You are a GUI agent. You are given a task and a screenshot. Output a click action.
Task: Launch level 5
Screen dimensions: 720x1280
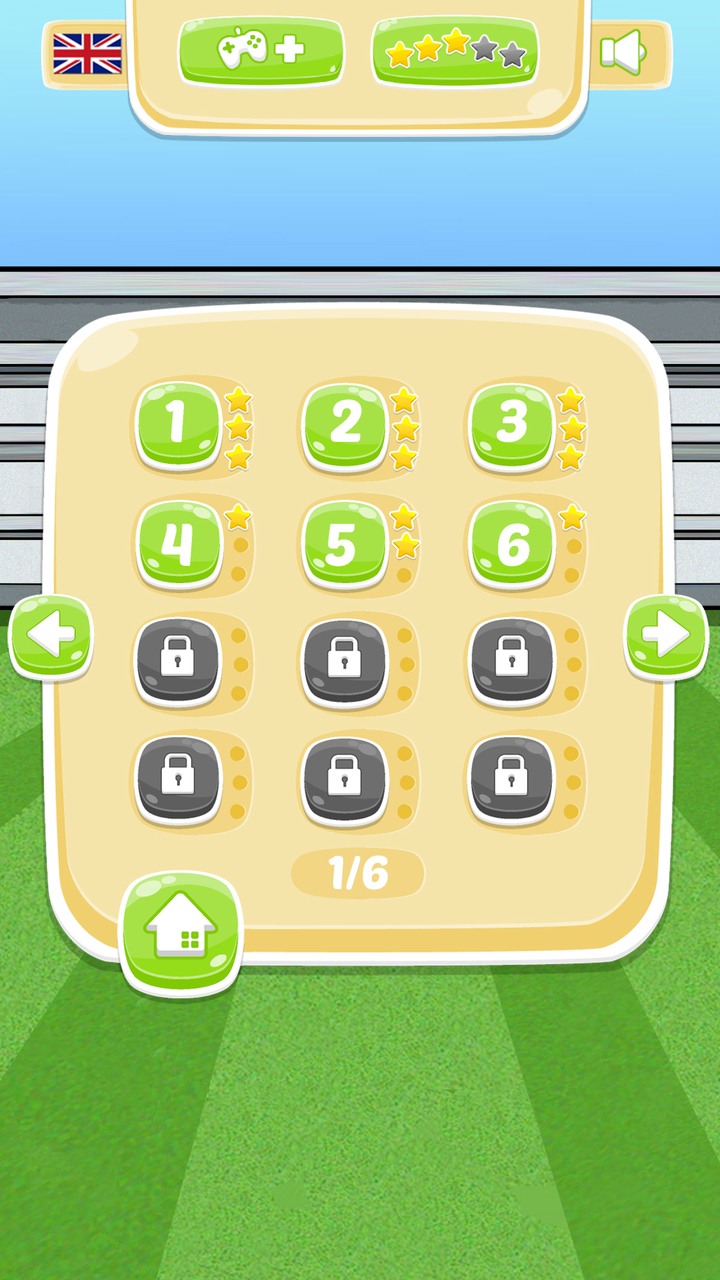click(345, 543)
